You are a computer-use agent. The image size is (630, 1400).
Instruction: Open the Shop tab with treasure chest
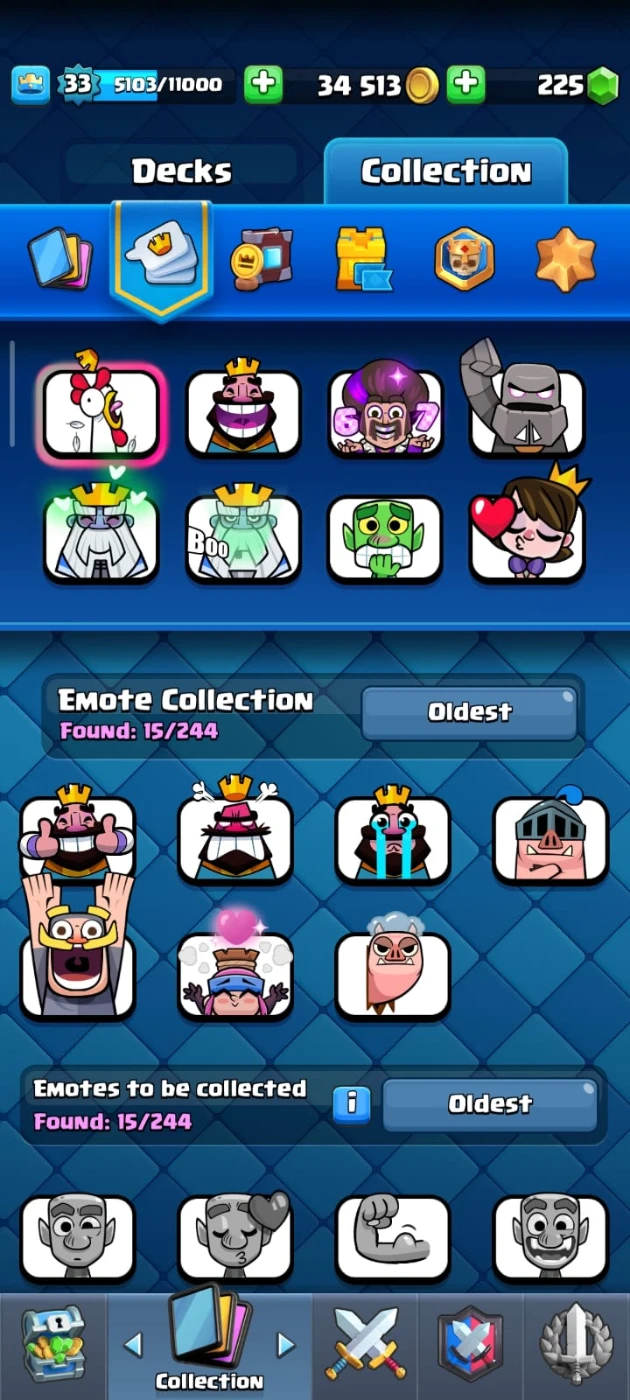[53, 1345]
